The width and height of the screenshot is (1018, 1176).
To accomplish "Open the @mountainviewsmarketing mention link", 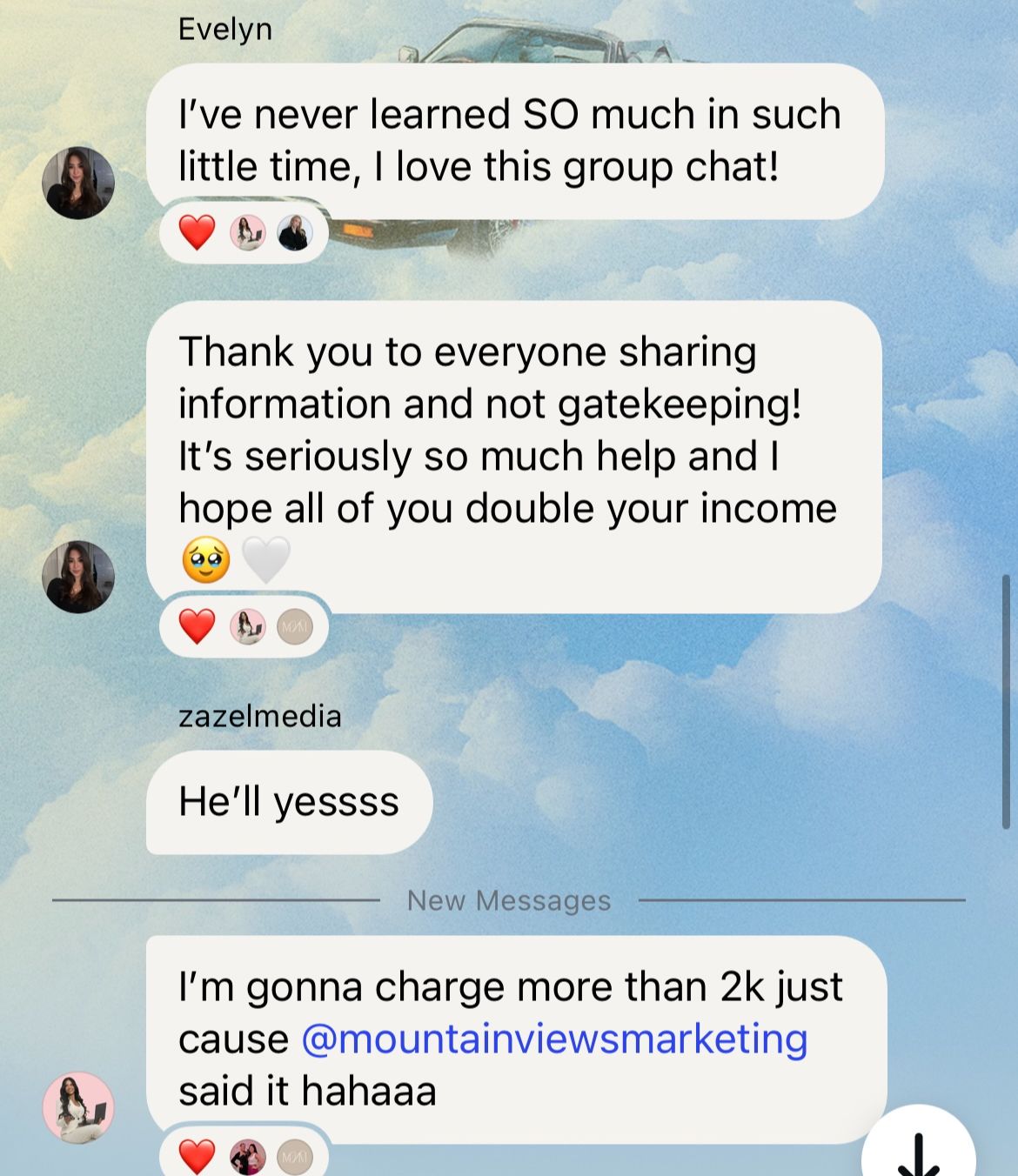I will tap(554, 1039).
